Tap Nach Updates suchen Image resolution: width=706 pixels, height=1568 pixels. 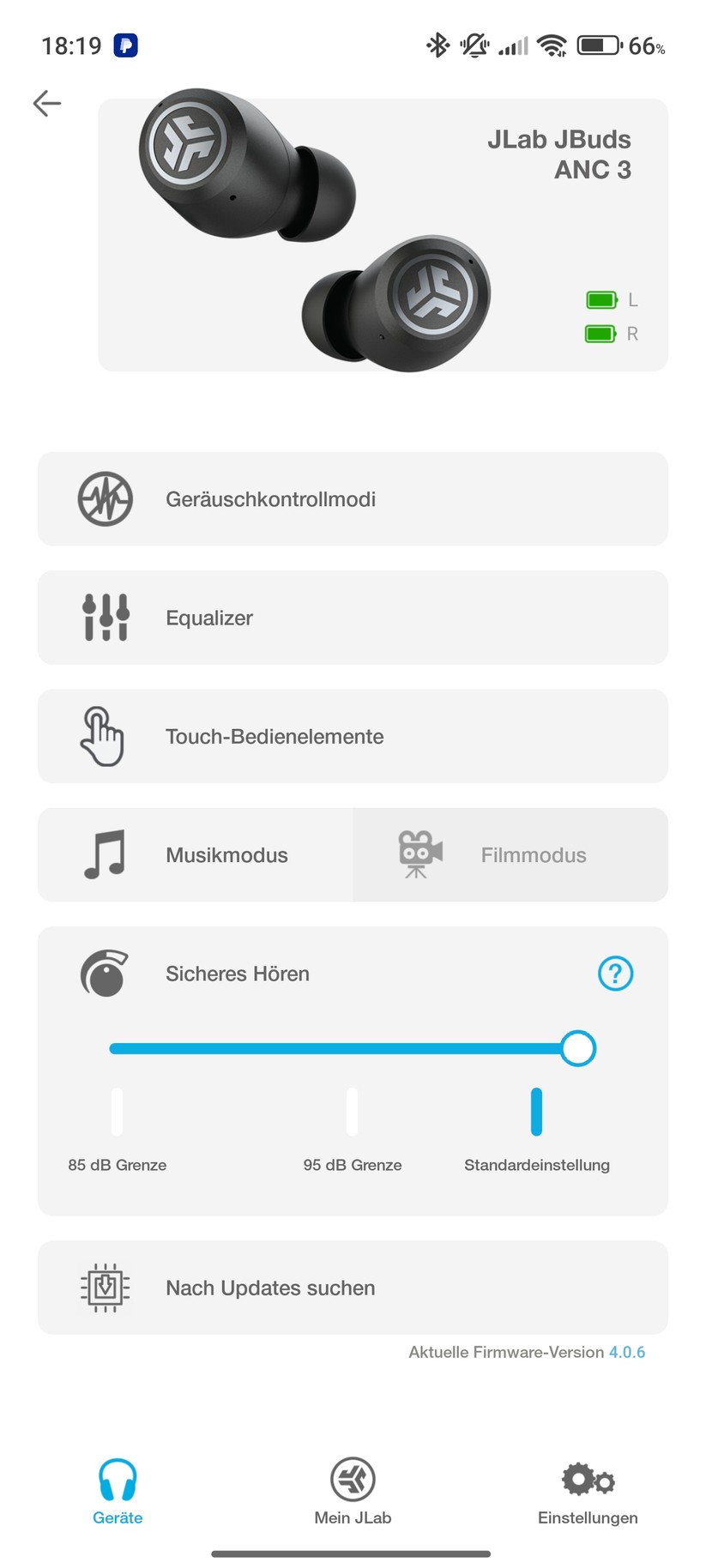pyautogui.click(x=353, y=1288)
